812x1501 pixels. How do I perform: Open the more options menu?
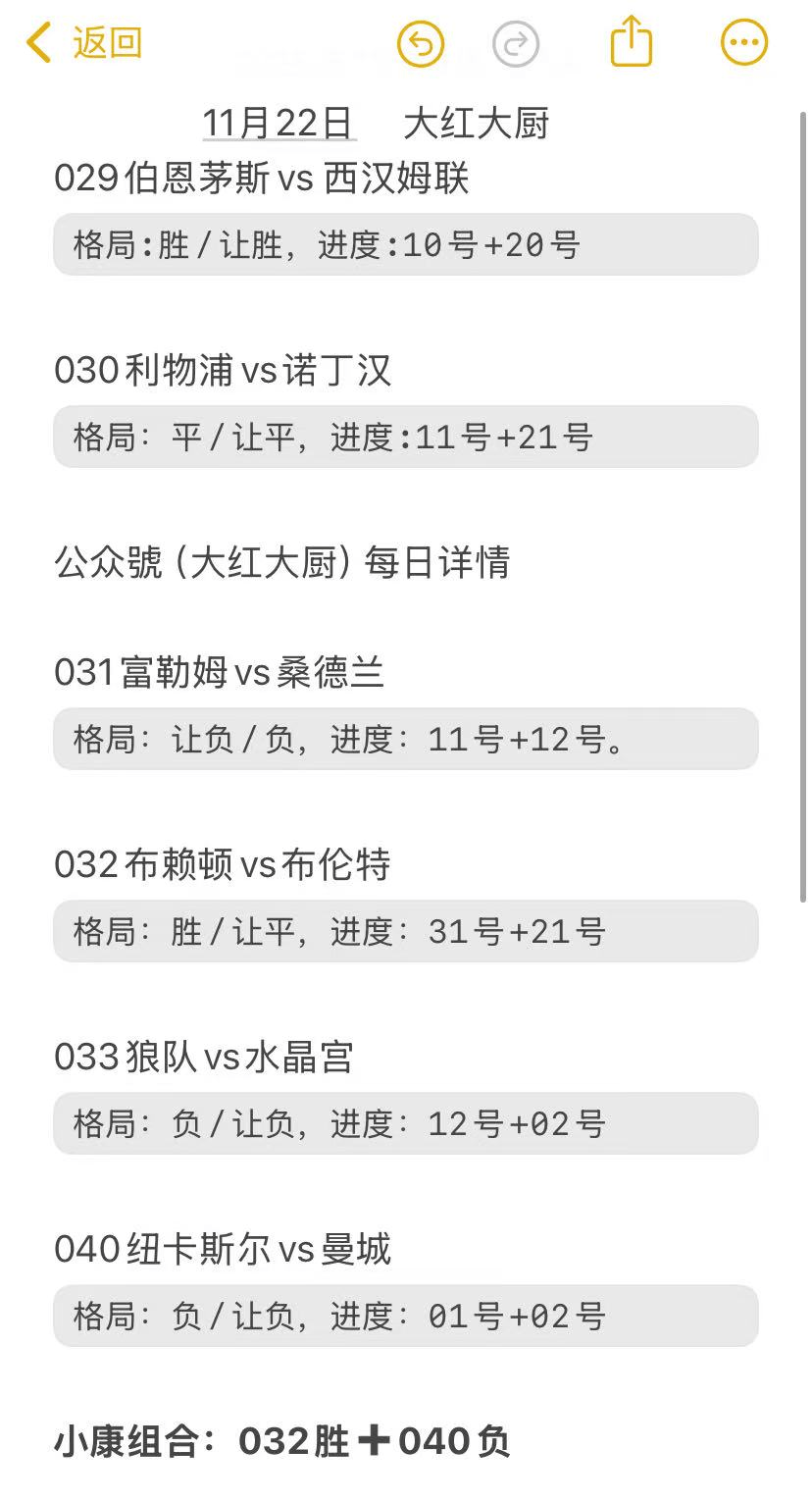click(x=744, y=42)
